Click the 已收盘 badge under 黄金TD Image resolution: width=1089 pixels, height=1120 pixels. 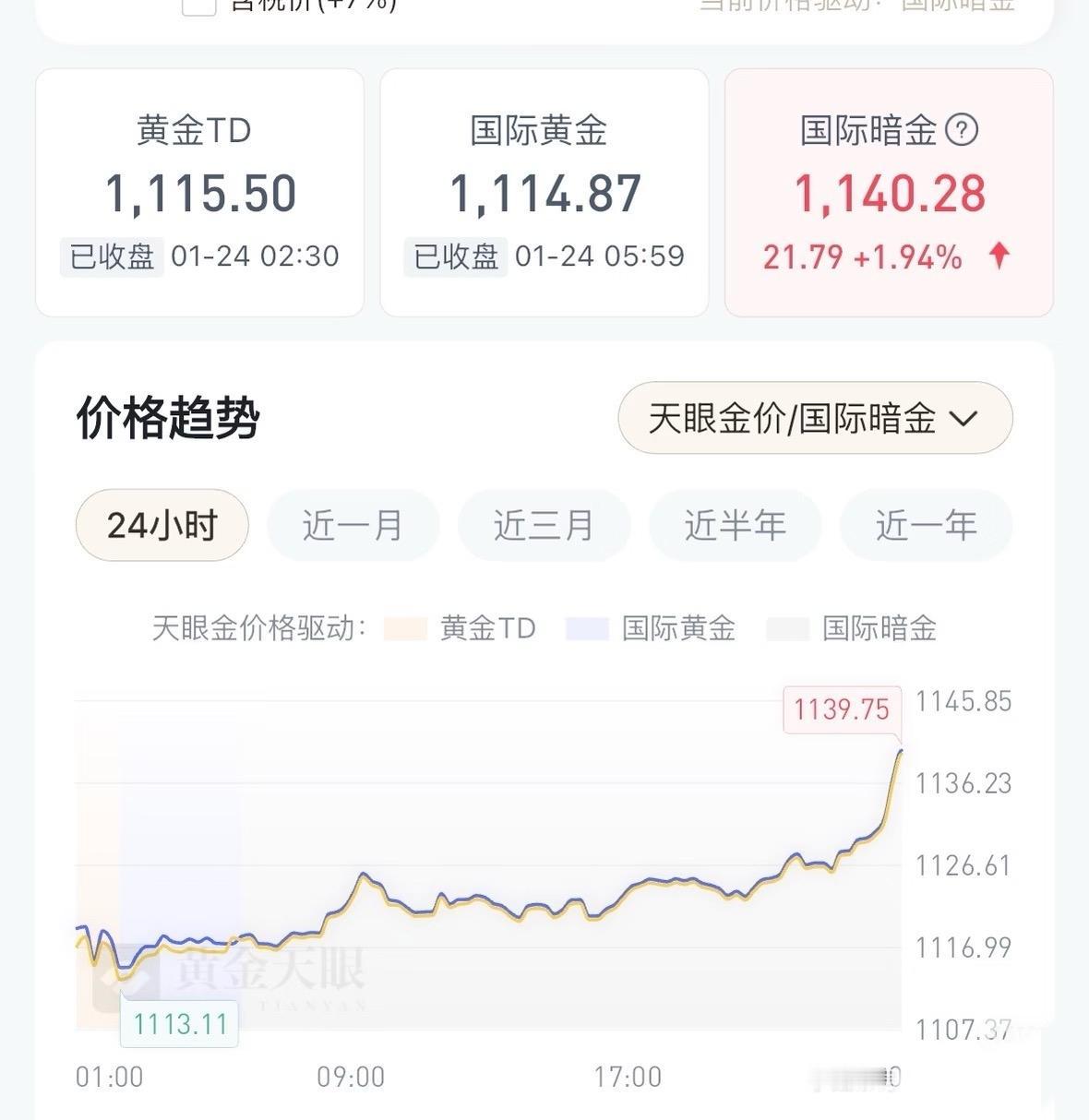(111, 256)
